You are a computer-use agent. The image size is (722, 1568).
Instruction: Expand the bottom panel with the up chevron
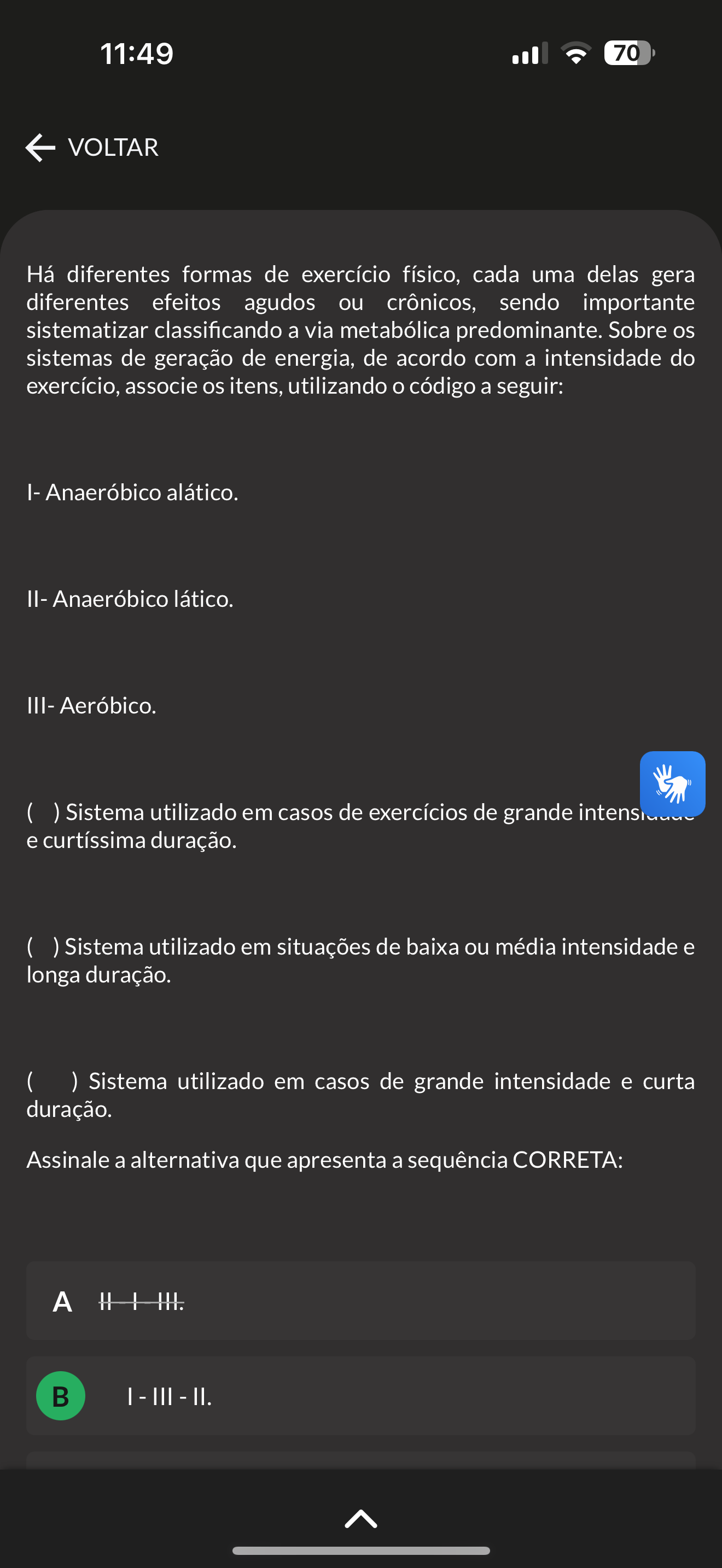click(361, 1519)
